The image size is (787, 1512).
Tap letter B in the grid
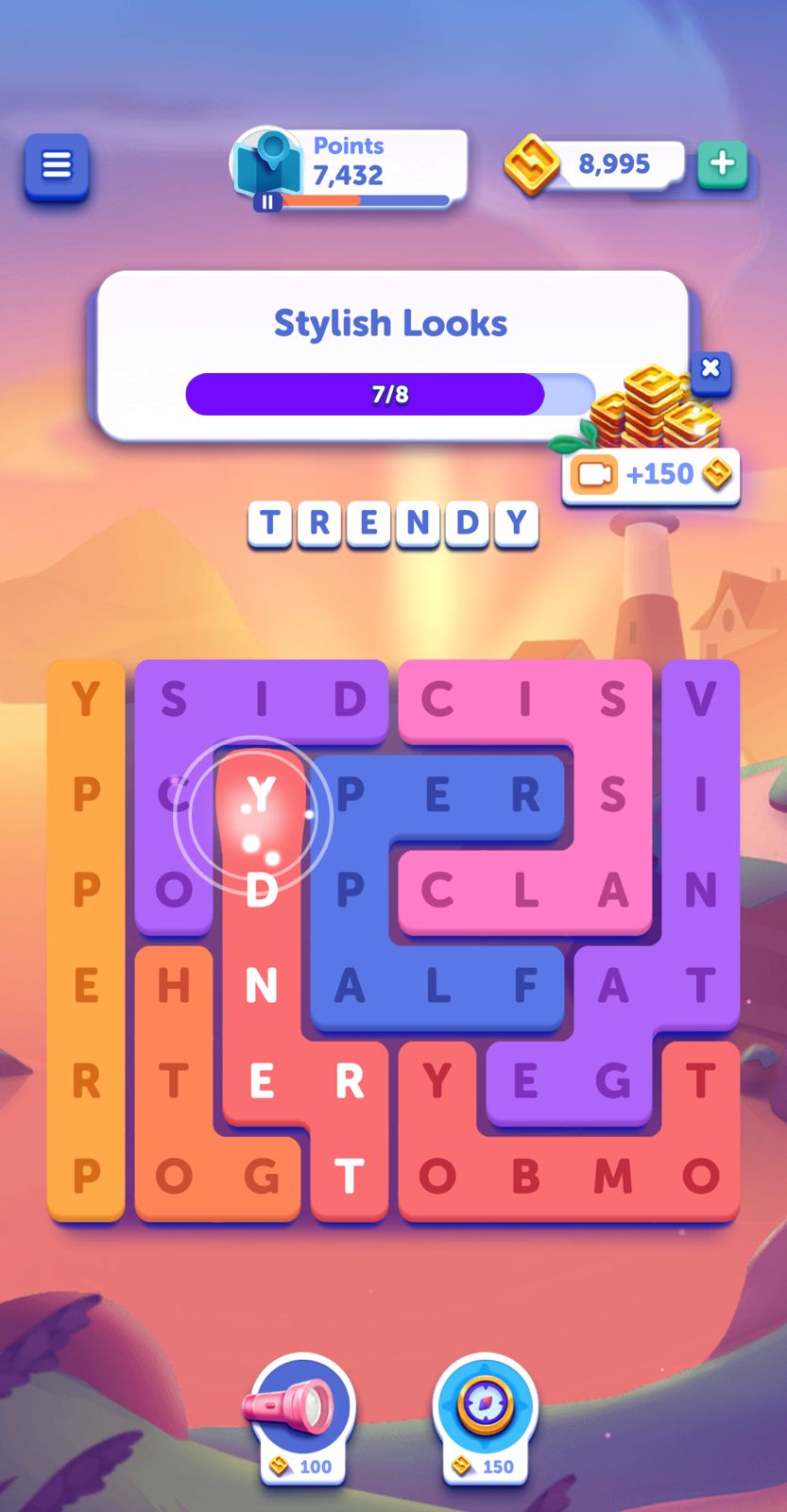525,1177
